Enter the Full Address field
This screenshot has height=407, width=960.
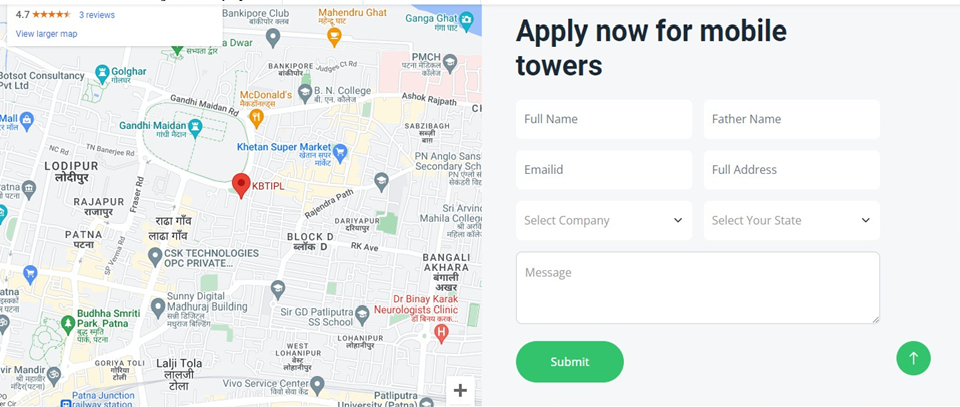791,170
